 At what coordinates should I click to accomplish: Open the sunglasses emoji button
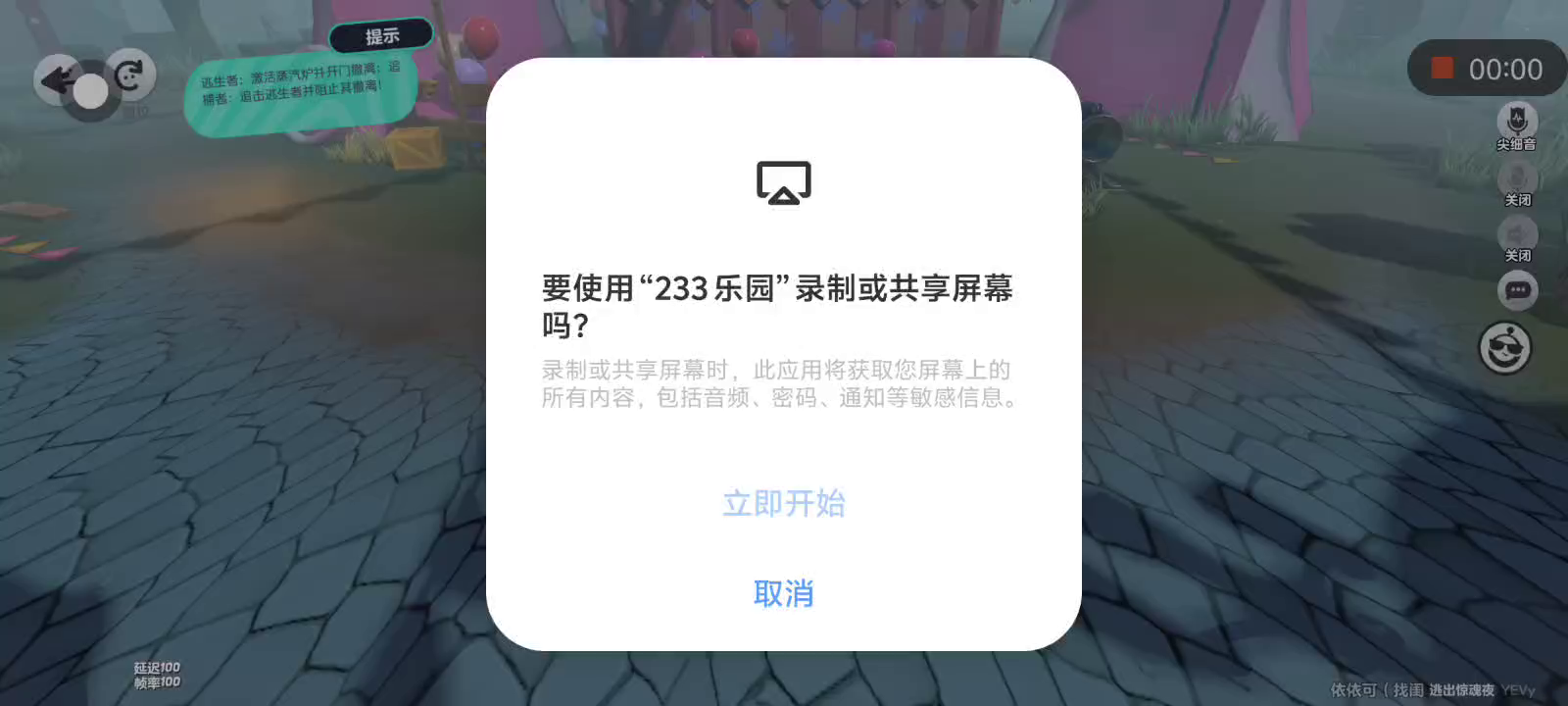tap(1505, 347)
